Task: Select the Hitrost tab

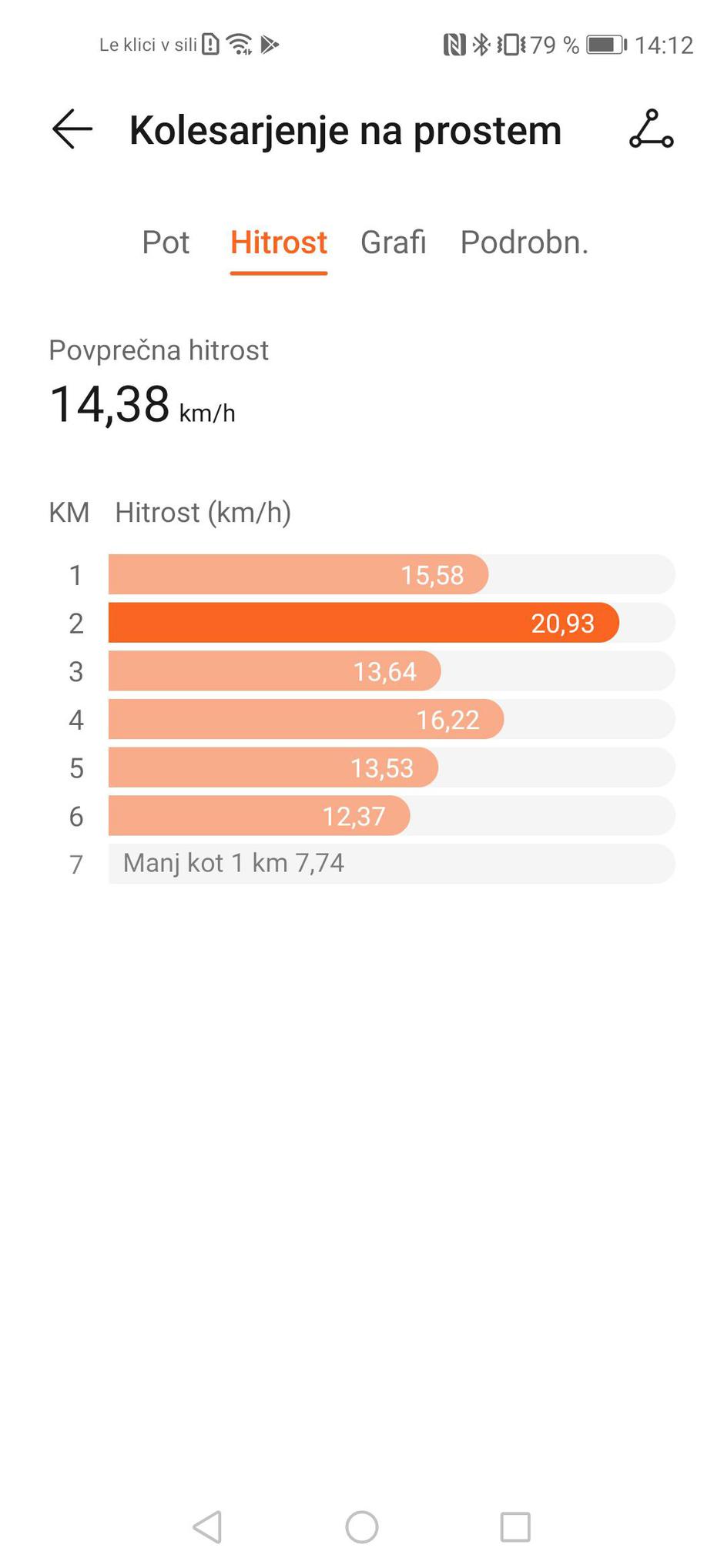Action: tap(278, 242)
